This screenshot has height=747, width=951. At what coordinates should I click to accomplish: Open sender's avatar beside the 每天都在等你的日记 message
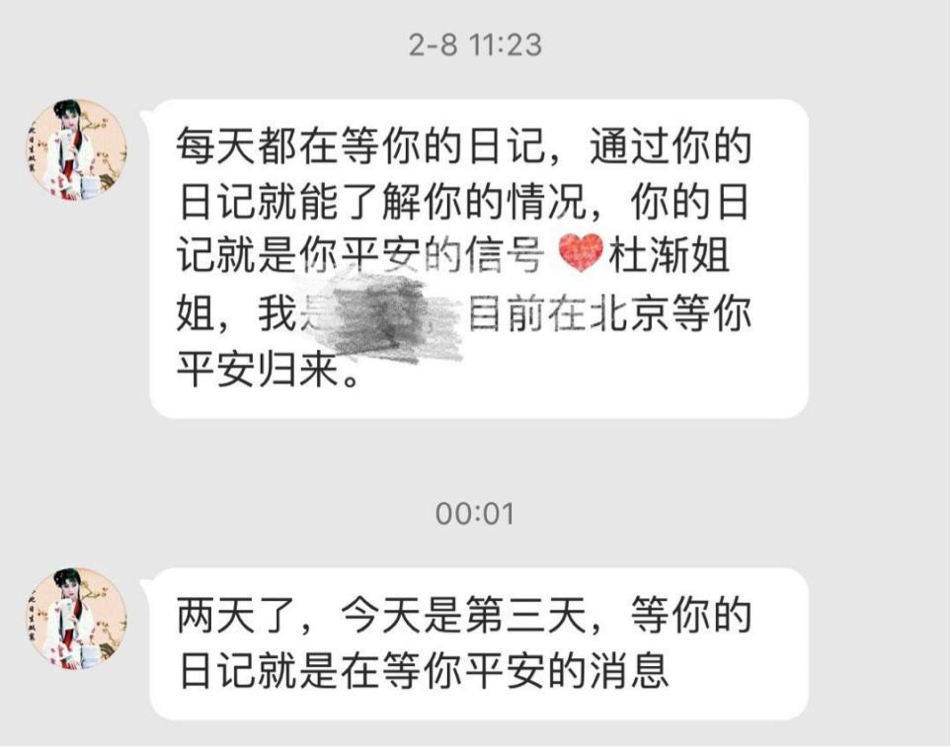coord(75,151)
